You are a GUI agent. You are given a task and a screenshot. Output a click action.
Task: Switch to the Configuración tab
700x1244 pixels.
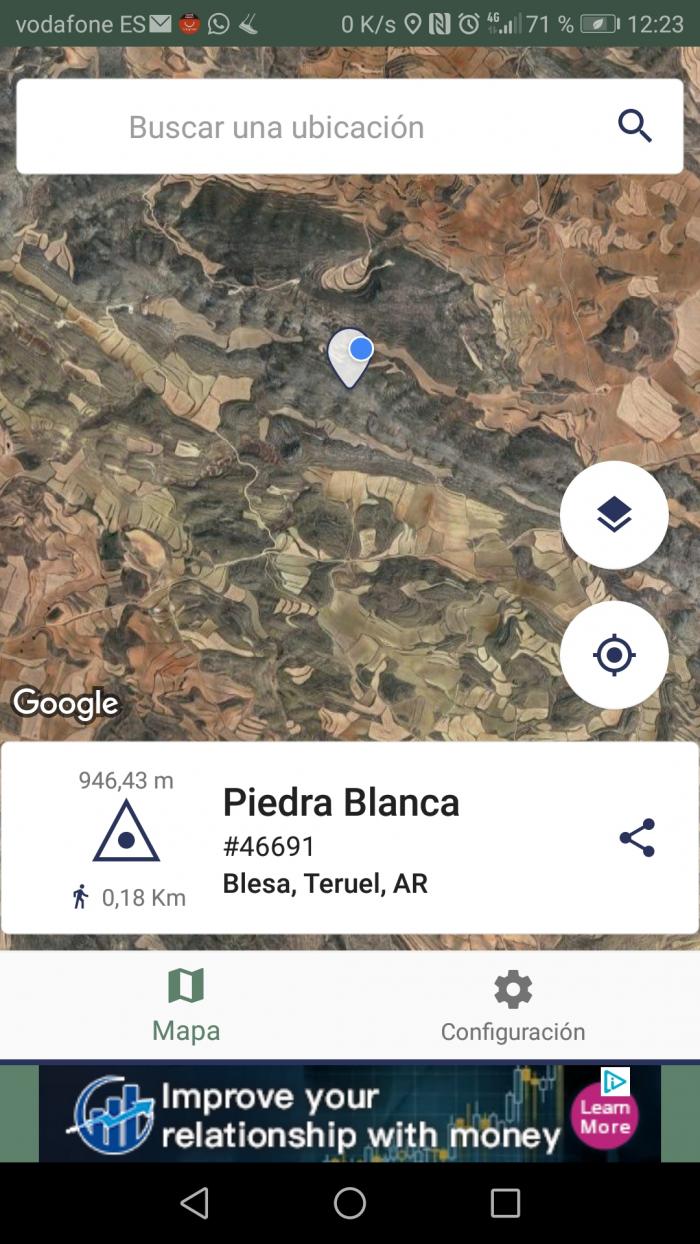pos(513,1004)
